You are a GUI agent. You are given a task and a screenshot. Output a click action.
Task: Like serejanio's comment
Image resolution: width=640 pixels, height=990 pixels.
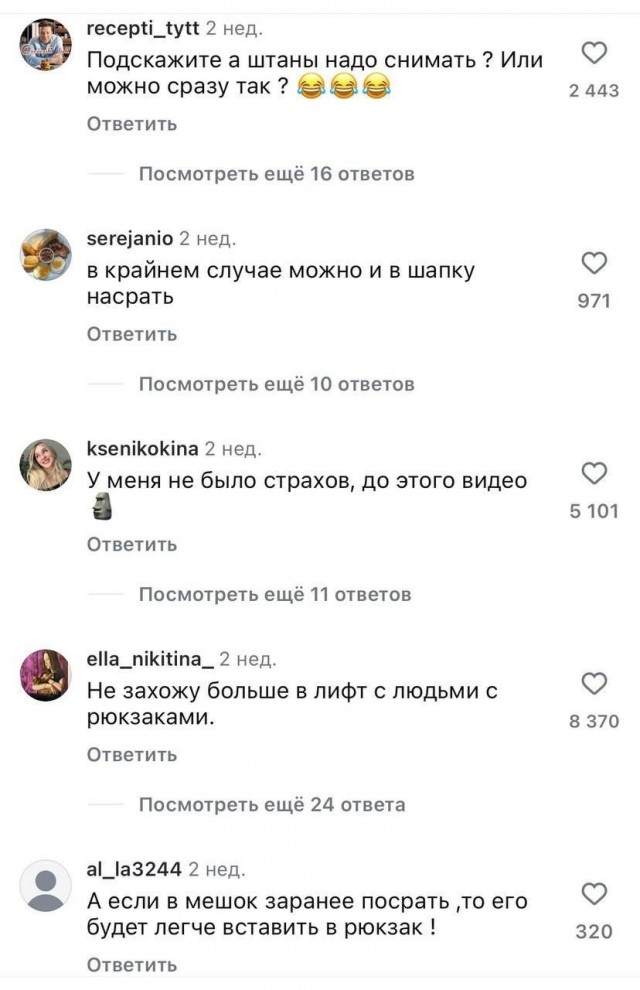pyautogui.click(x=594, y=263)
